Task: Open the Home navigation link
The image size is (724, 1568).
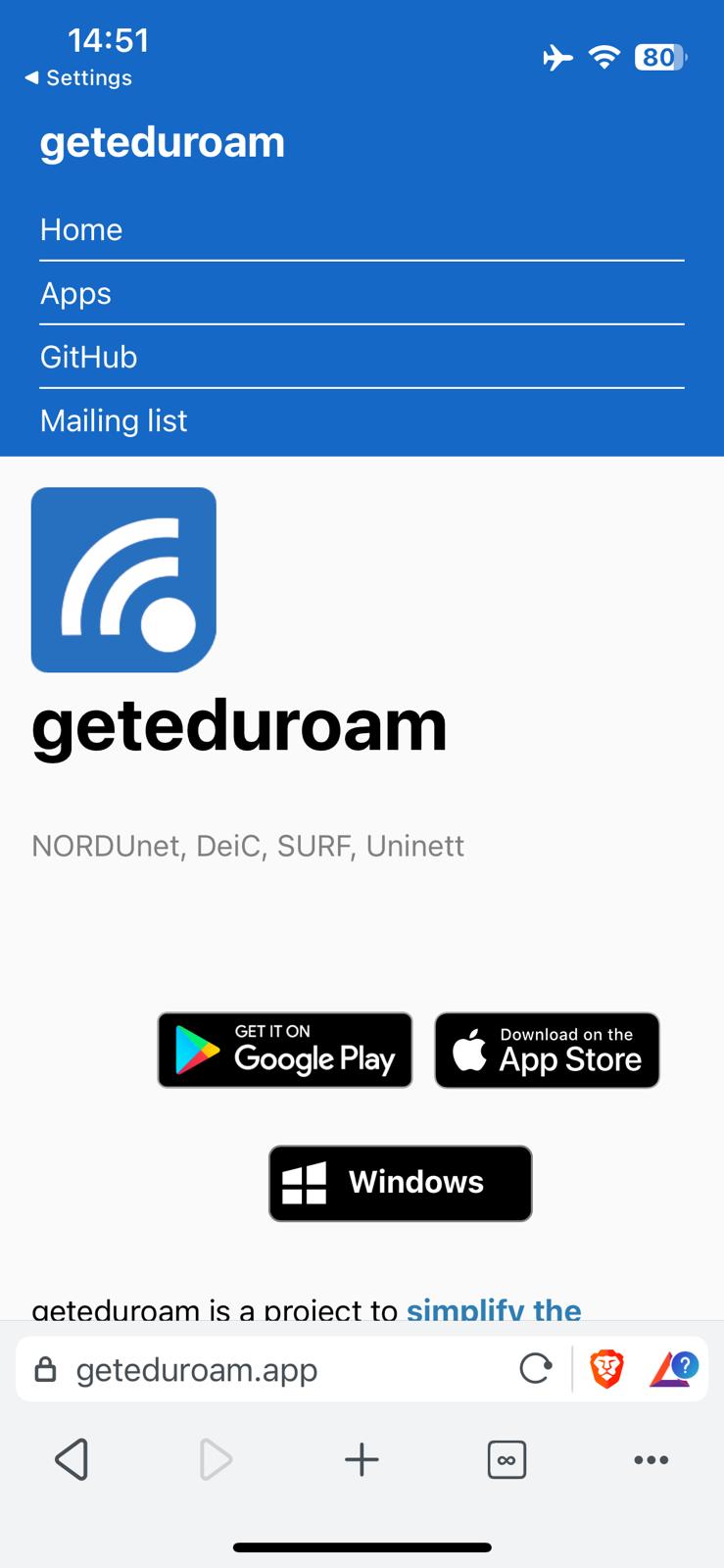Action: (81, 229)
